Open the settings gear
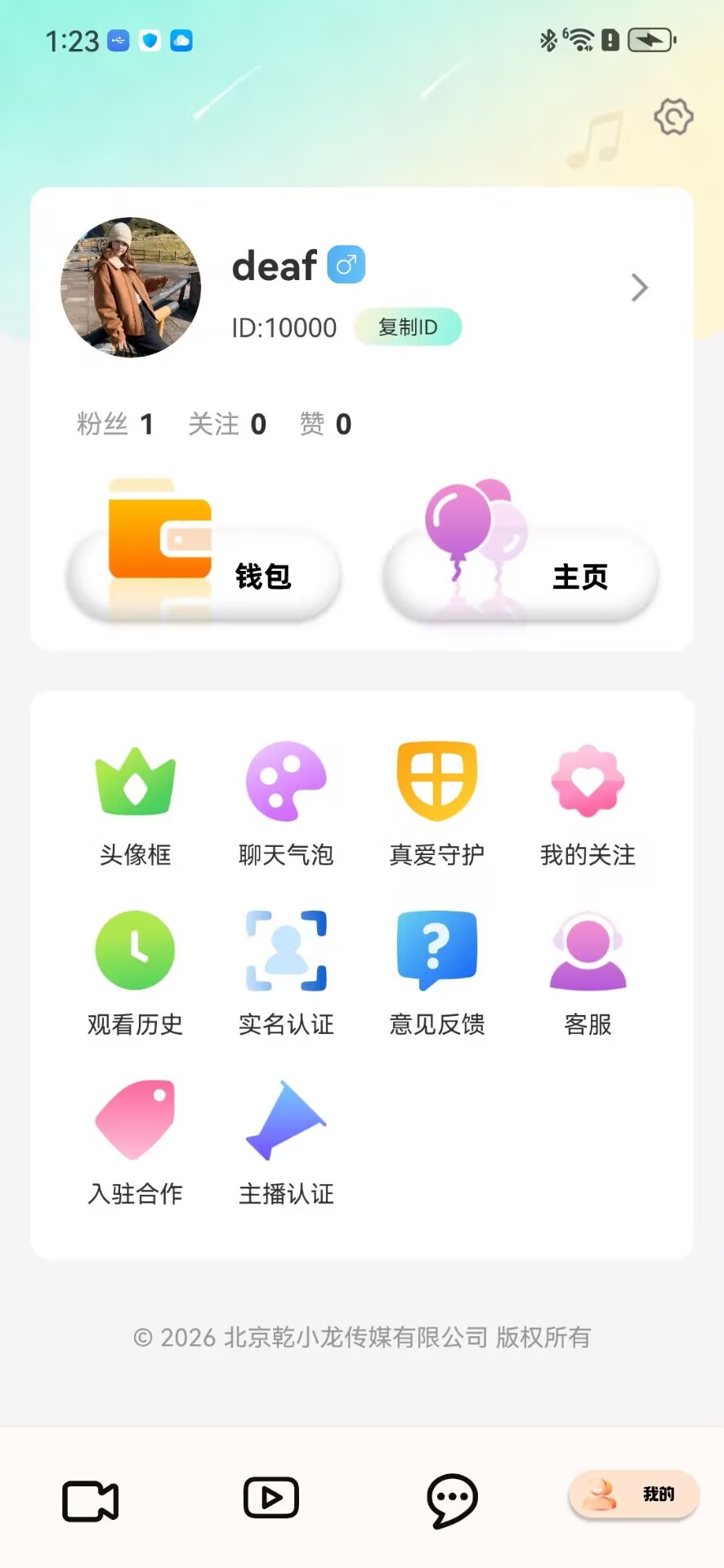Image resolution: width=724 pixels, height=1568 pixels. pos(673,117)
